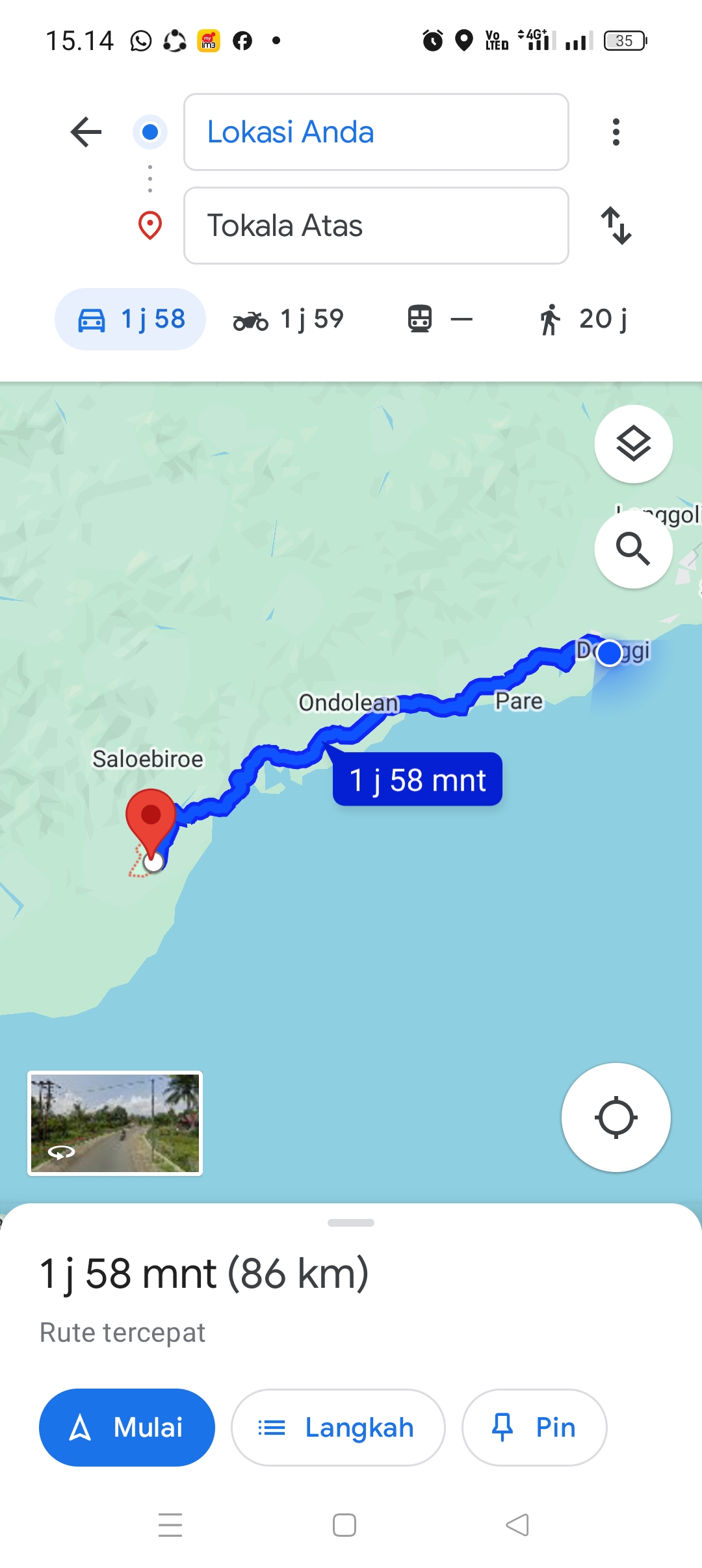Switch to the motorcycle travel mode
The width and height of the screenshot is (702, 1568).
coord(288,319)
